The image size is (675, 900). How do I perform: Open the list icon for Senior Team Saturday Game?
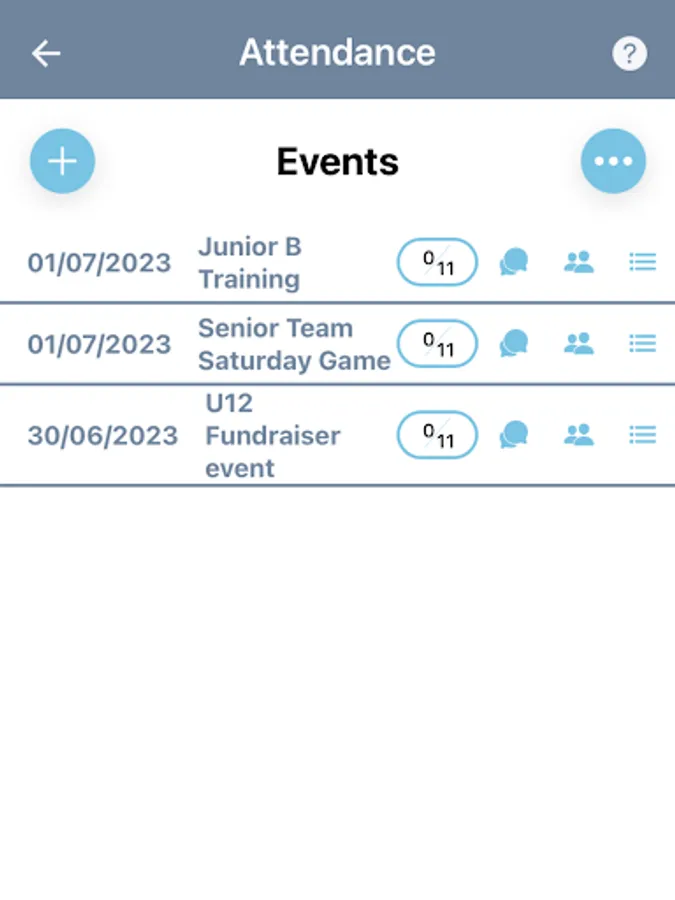[642, 344]
